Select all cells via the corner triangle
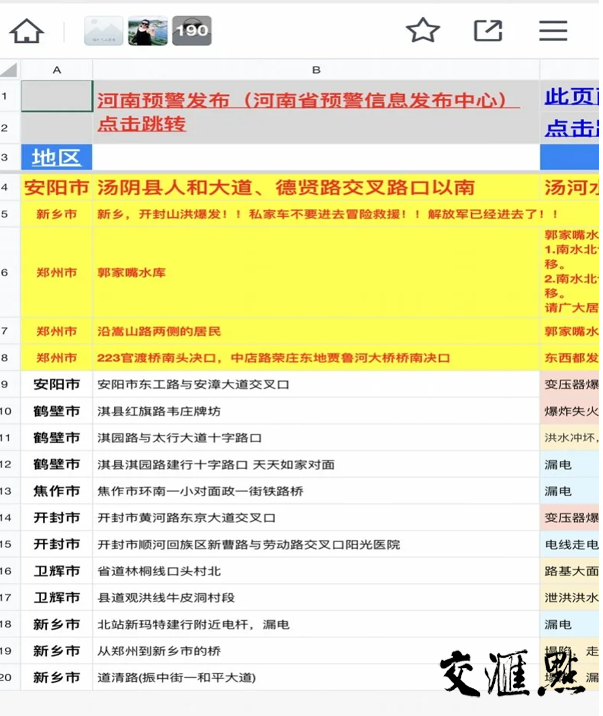Viewport: 603px width, 716px height. [x=10, y=70]
